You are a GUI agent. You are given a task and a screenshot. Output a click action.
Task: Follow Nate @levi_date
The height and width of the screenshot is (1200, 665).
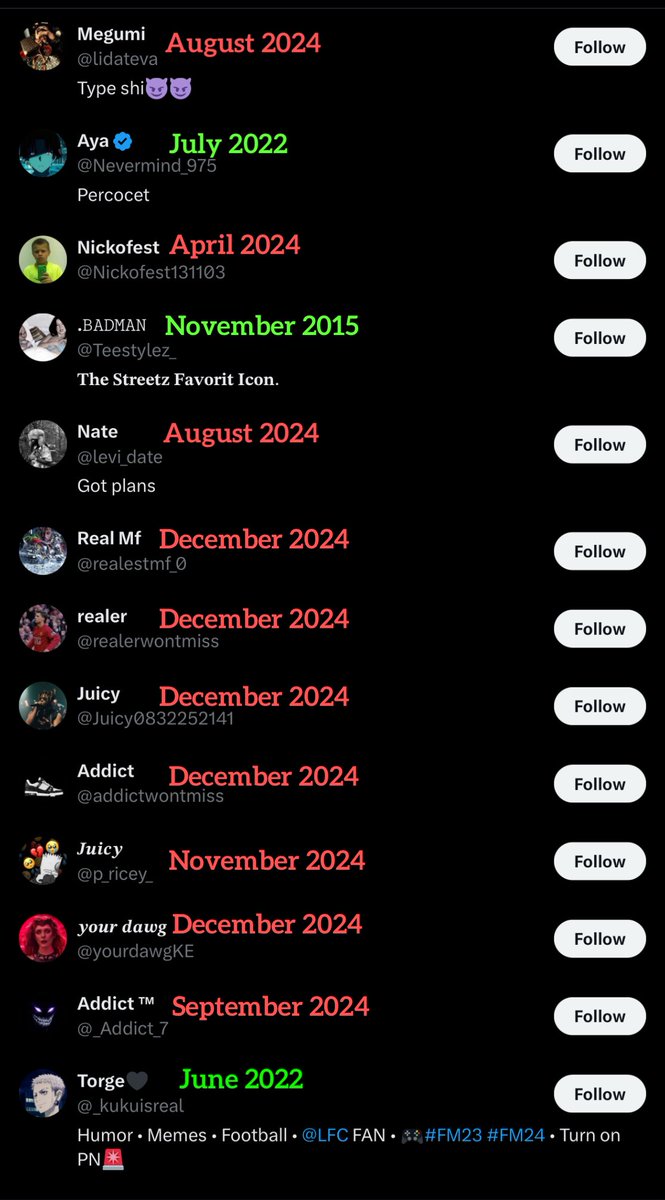point(600,445)
